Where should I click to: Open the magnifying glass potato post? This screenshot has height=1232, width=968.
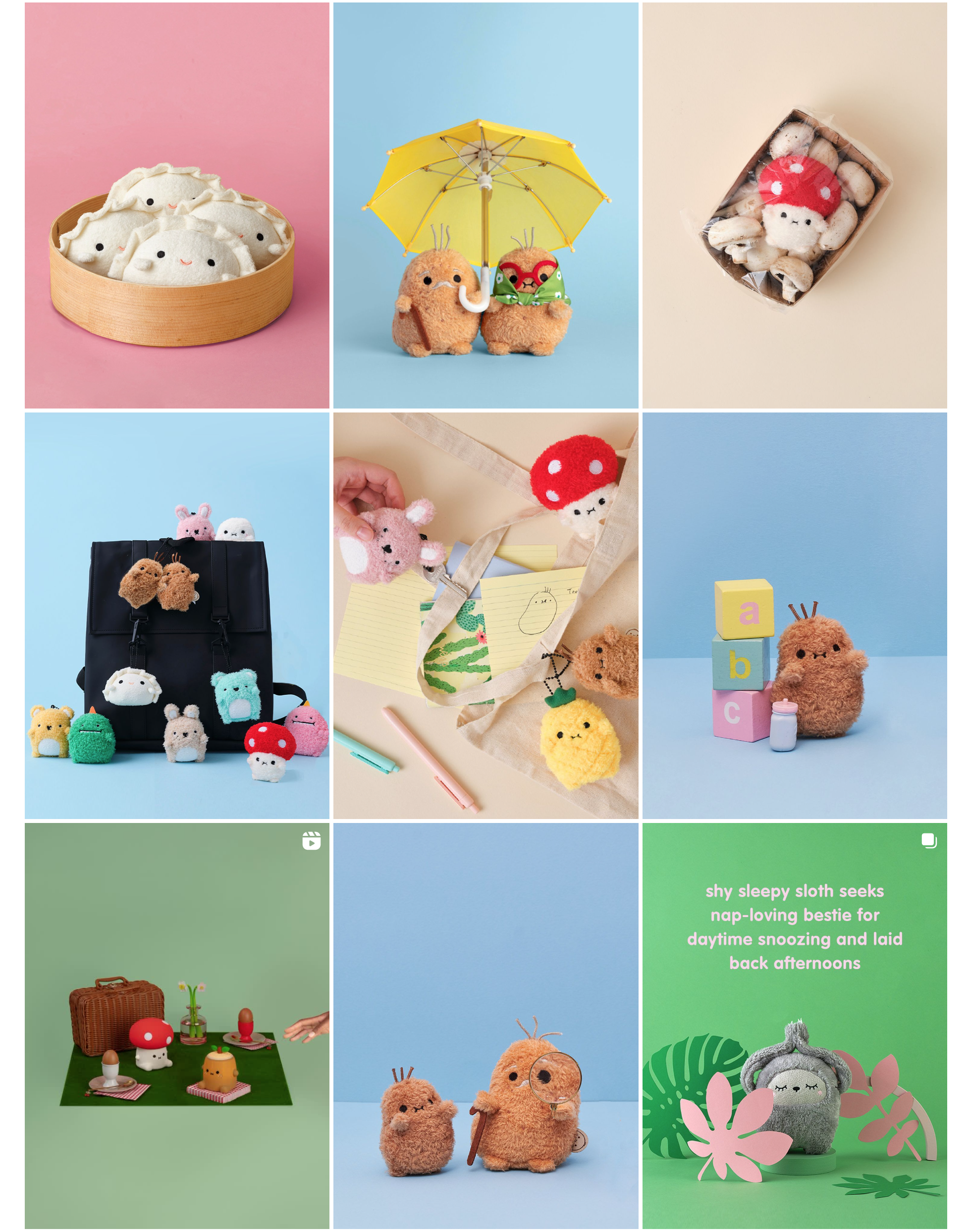(x=485, y=1025)
